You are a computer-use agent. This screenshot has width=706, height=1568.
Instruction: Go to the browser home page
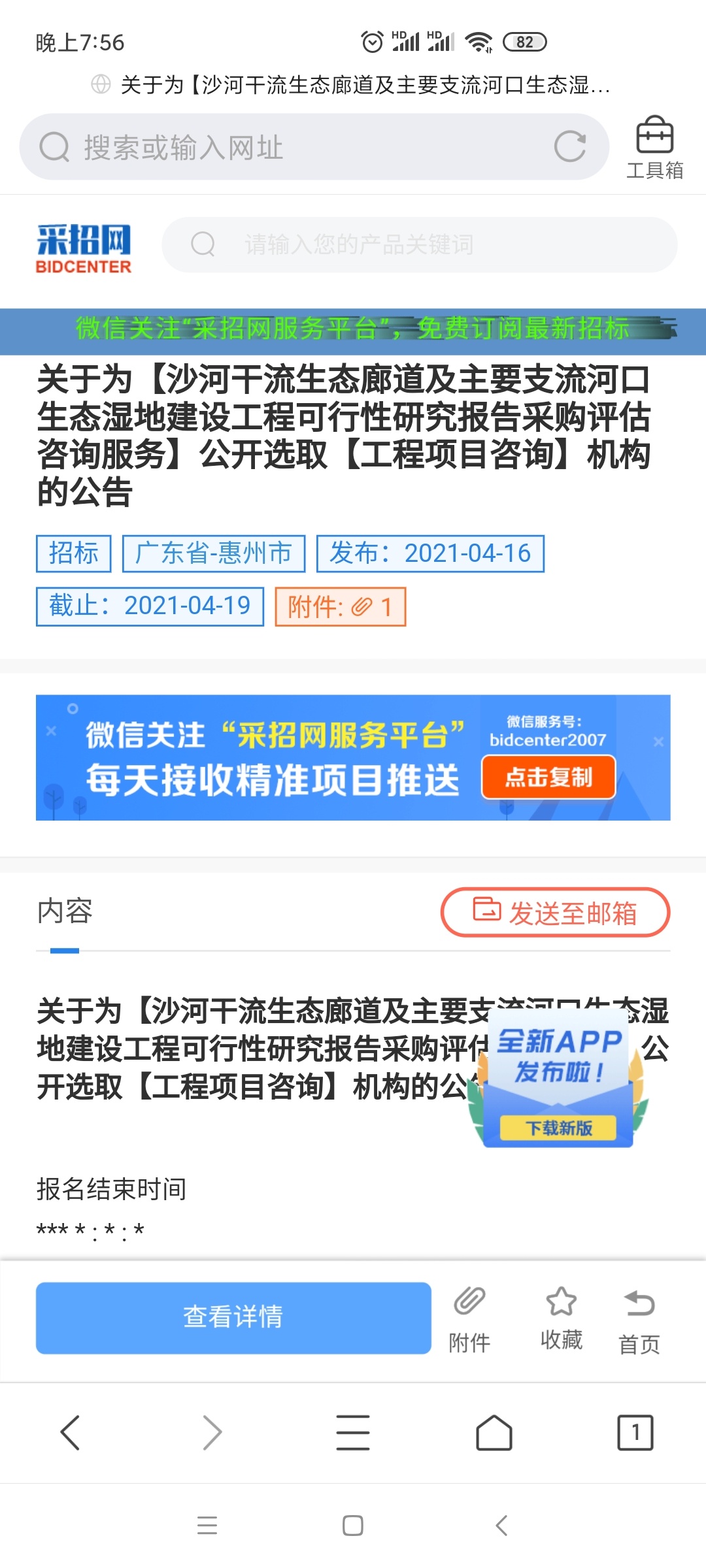click(494, 1432)
